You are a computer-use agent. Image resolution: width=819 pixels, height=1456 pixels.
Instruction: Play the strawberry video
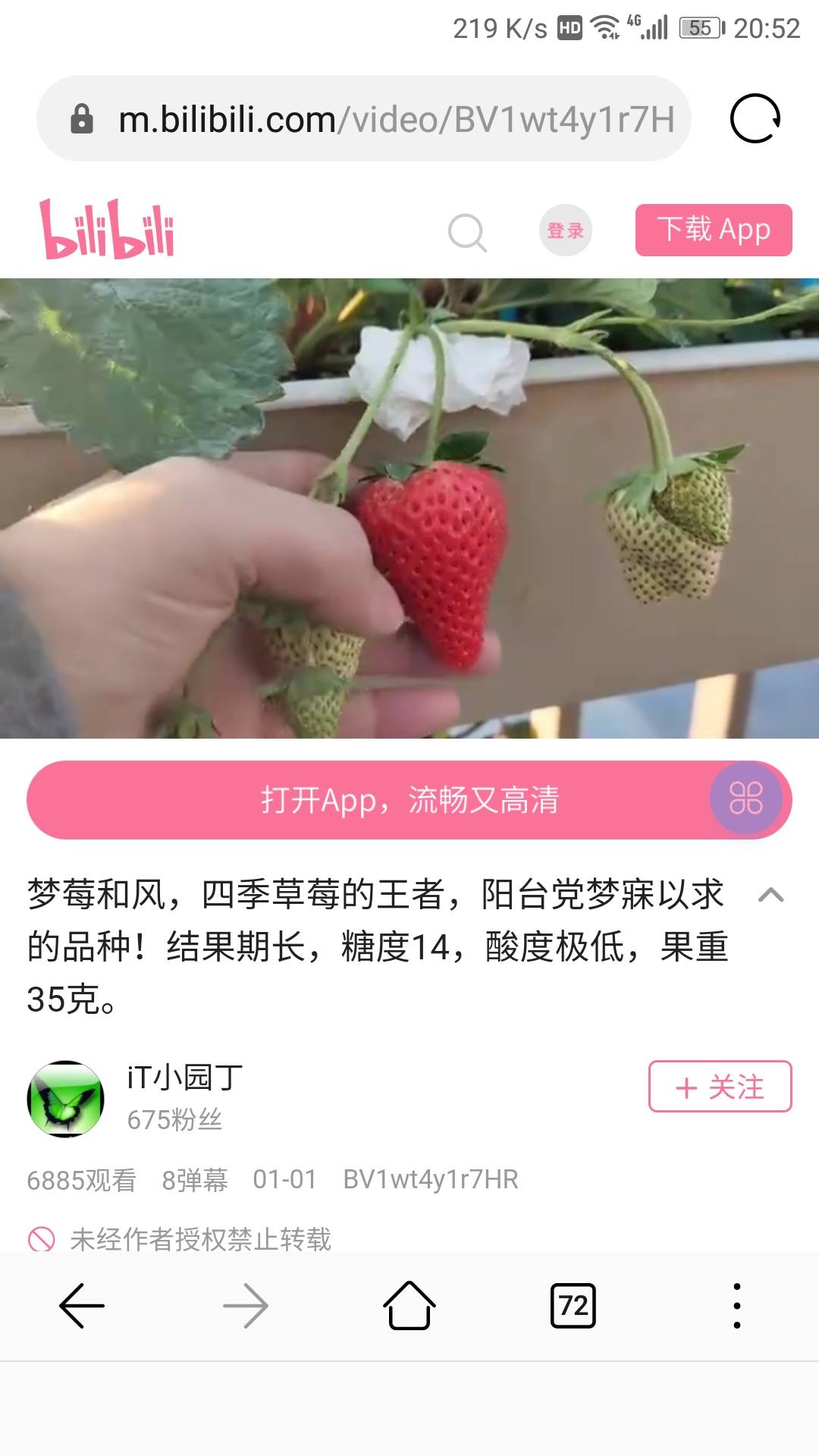(x=409, y=508)
